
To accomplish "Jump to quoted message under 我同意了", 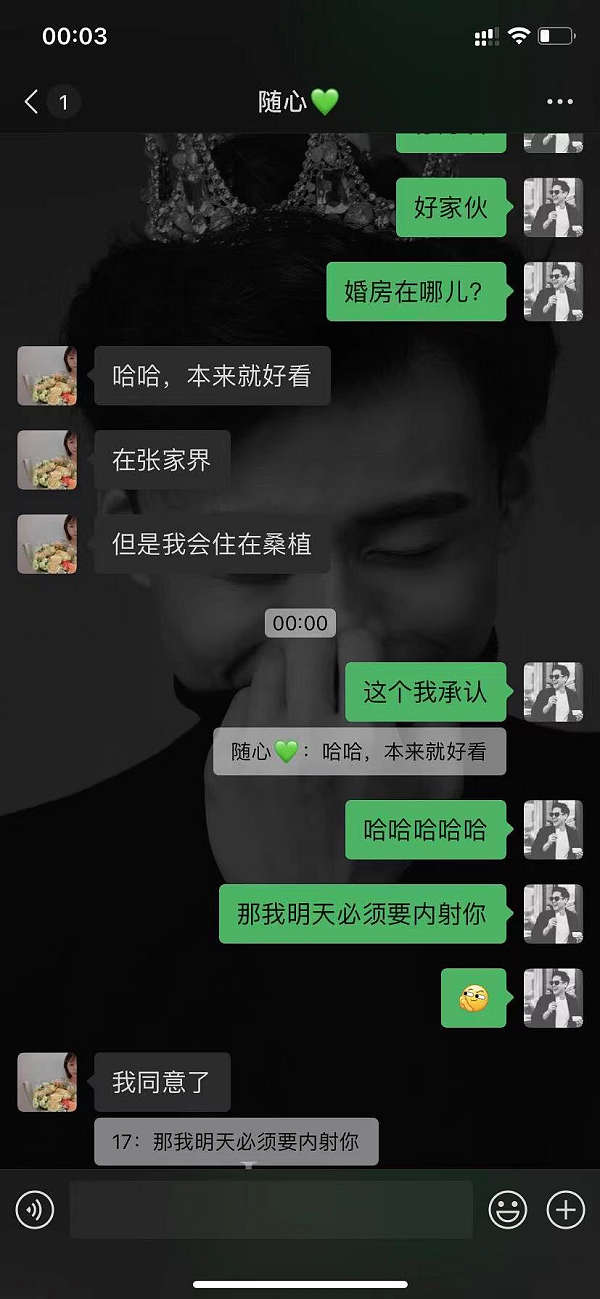I will pyautogui.click(x=236, y=1141).
